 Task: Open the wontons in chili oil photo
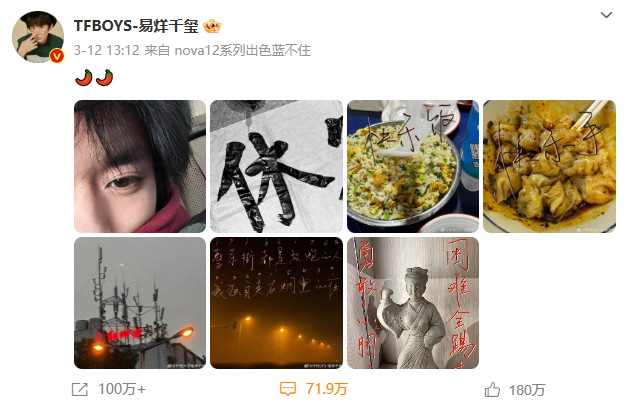(x=548, y=166)
